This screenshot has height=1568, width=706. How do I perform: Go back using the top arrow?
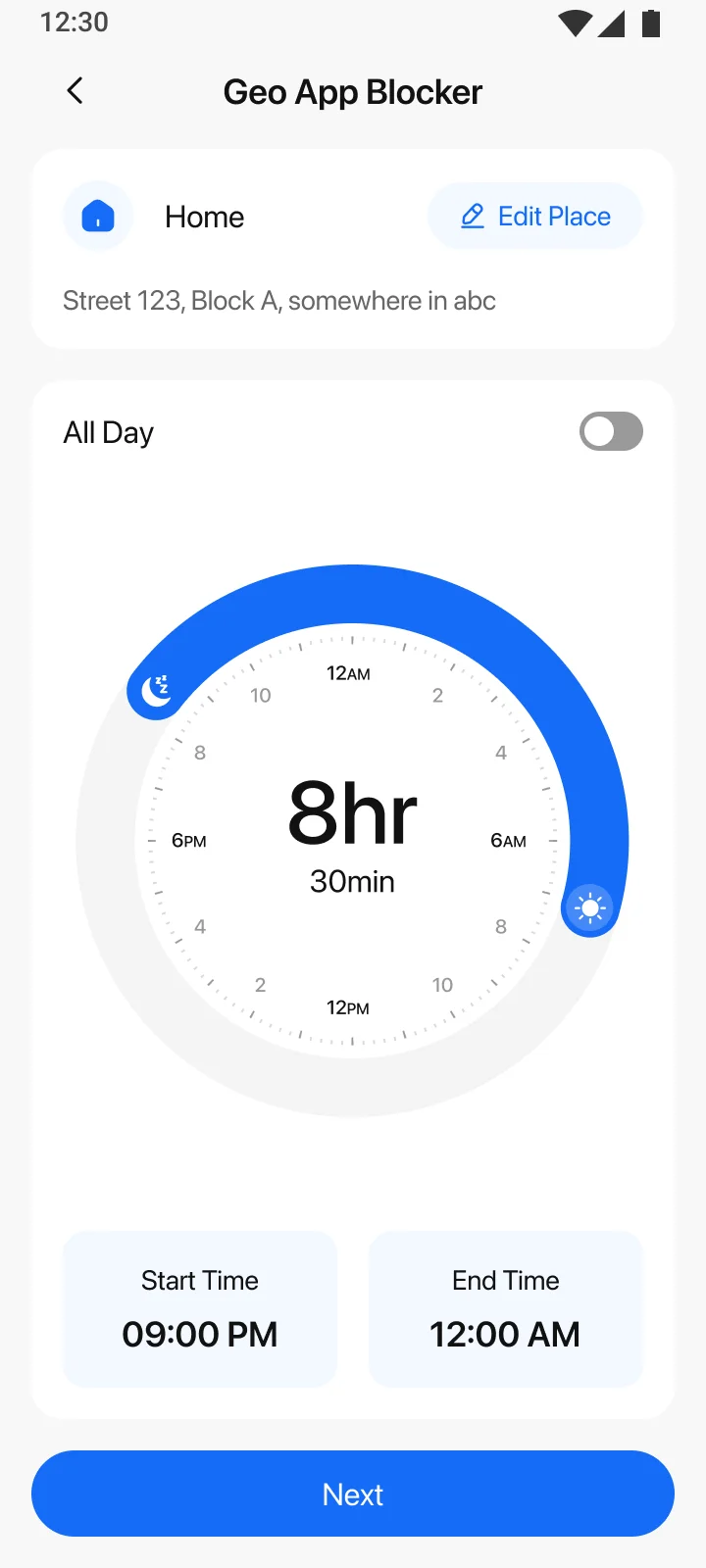click(75, 91)
